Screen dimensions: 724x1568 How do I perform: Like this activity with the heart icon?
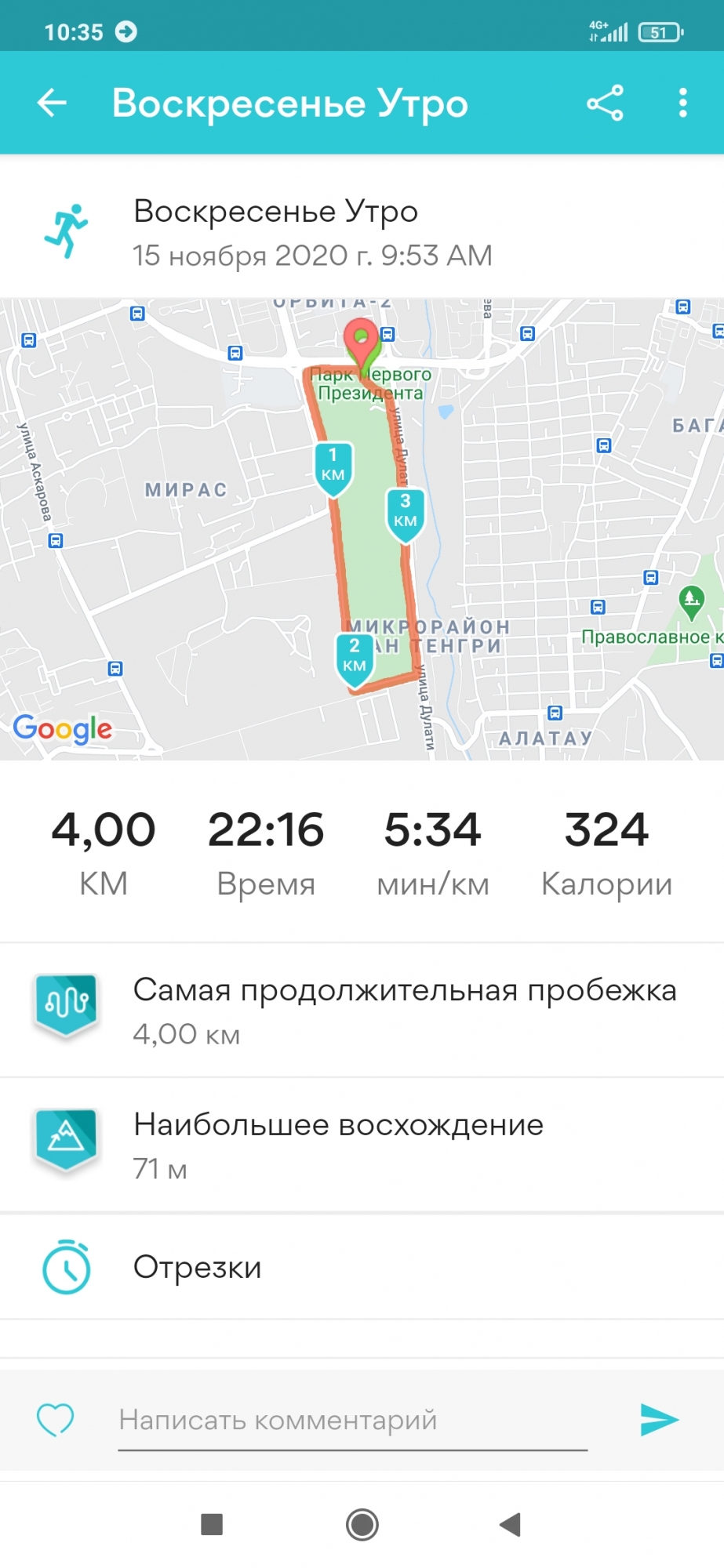(x=56, y=1419)
